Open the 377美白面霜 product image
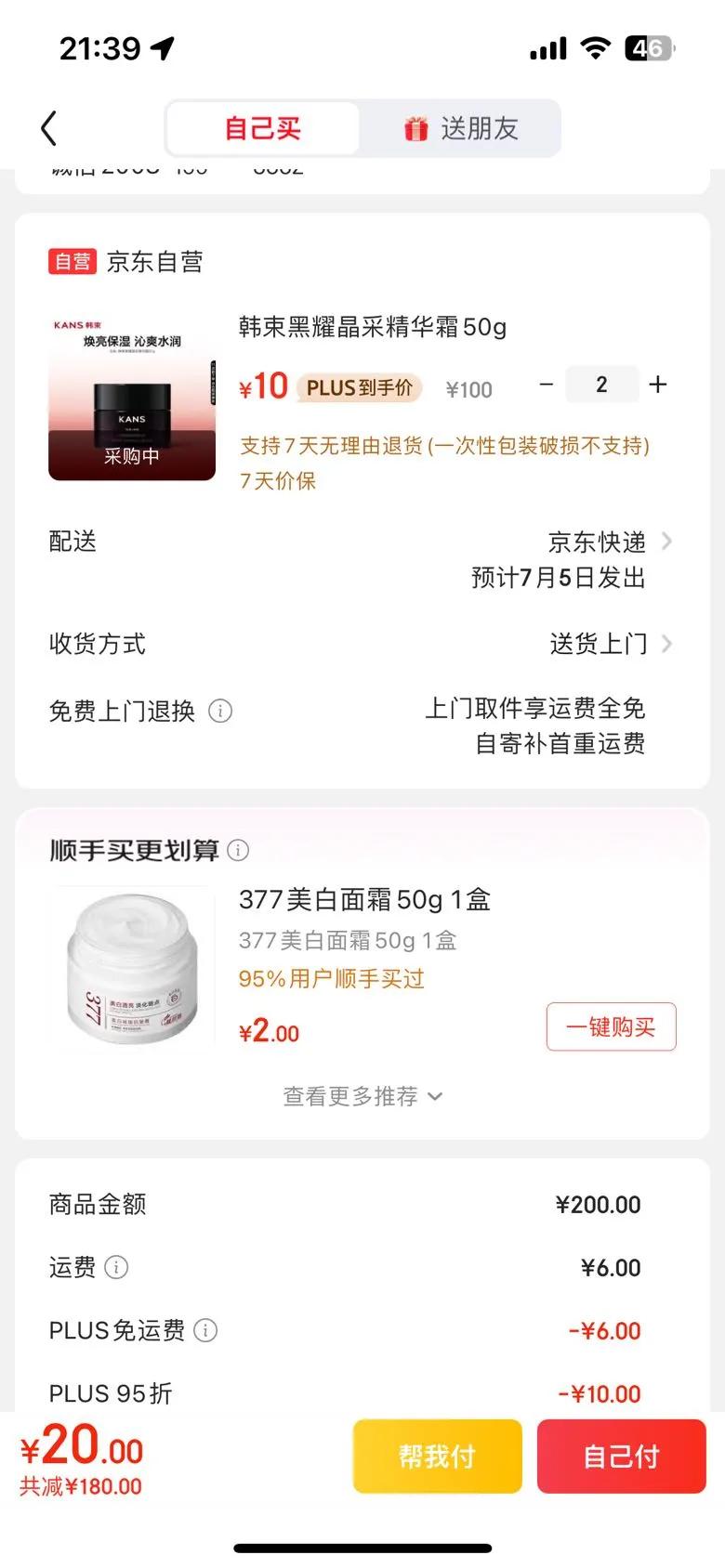 coord(132,969)
